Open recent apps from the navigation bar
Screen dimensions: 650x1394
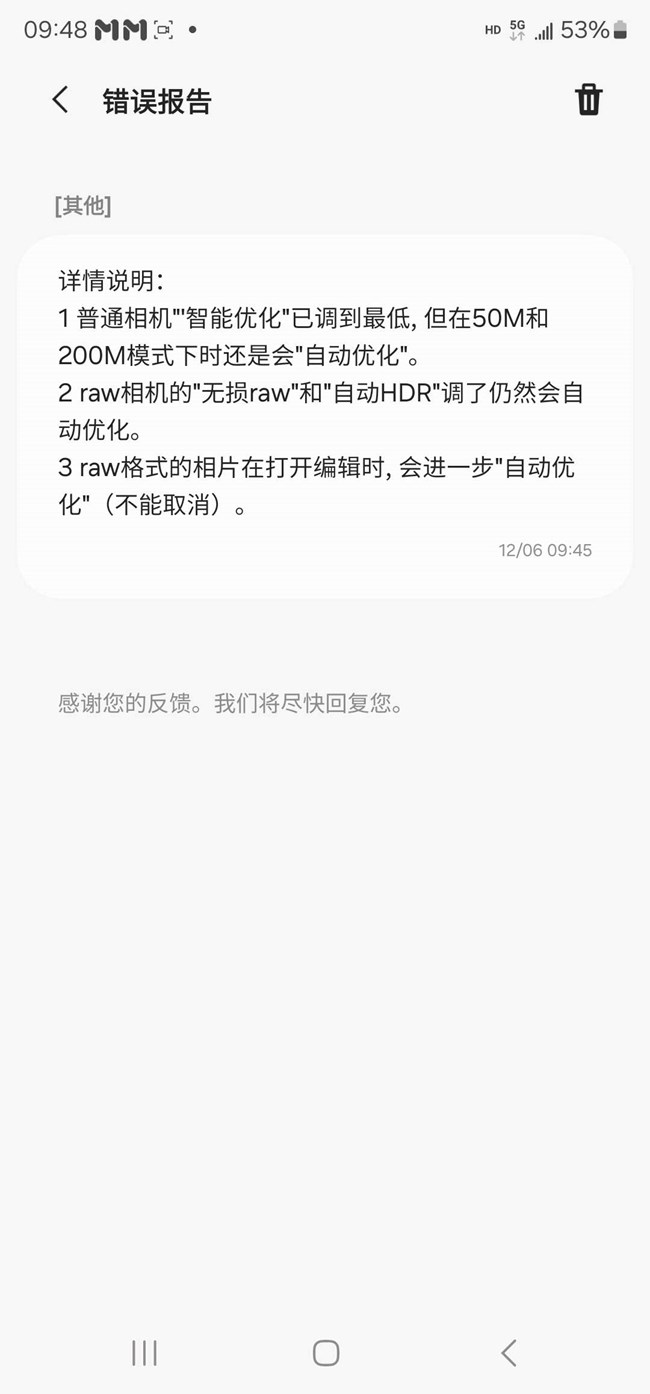145,1353
